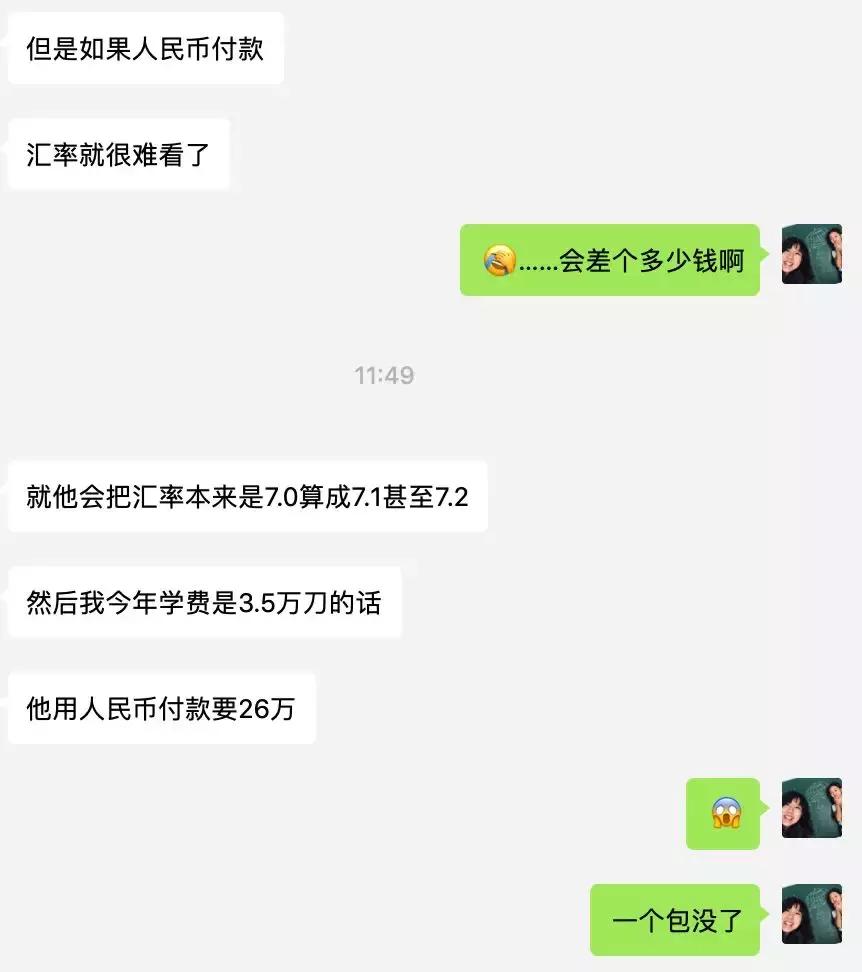Click the '11:49' timestamp
862x972 pixels.
coord(386,376)
